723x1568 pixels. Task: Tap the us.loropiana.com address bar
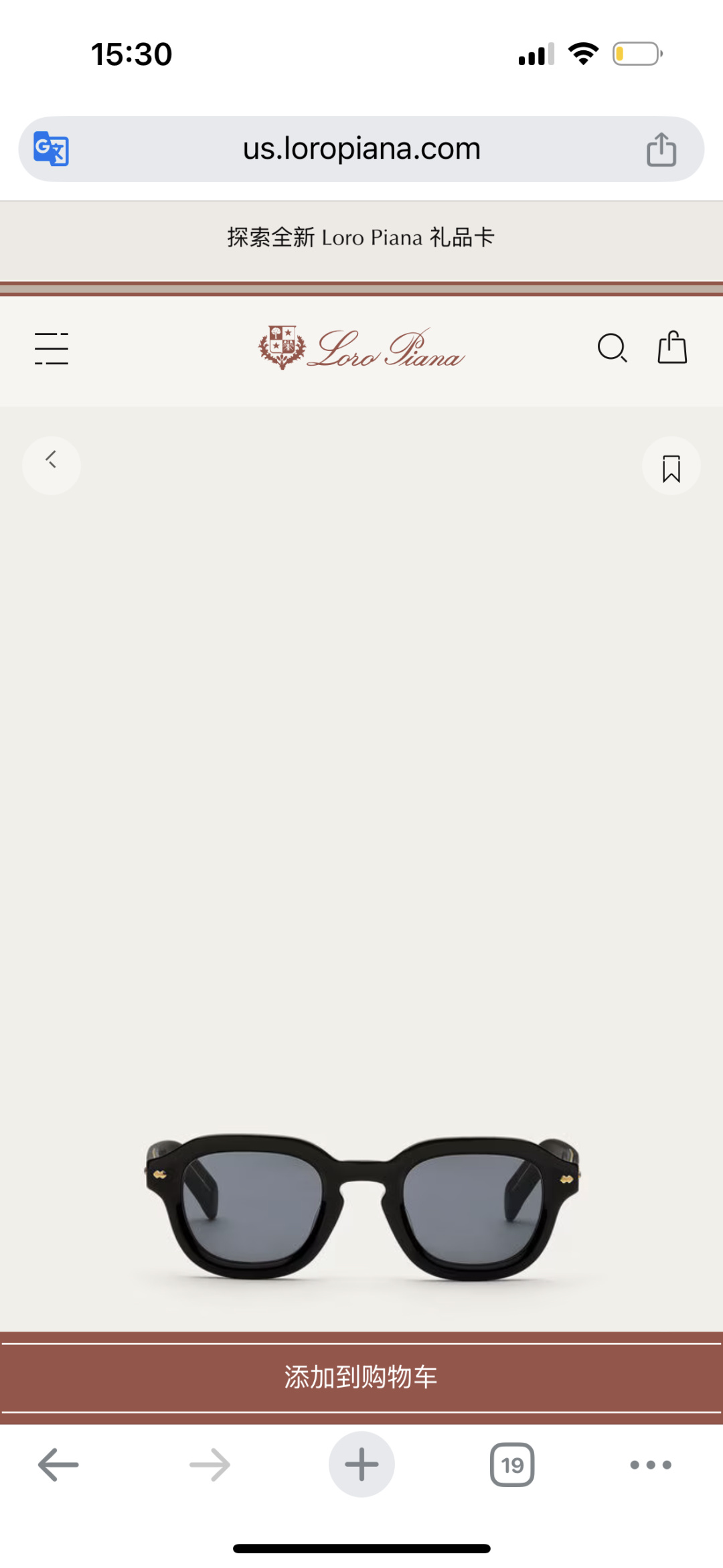(361, 149)
